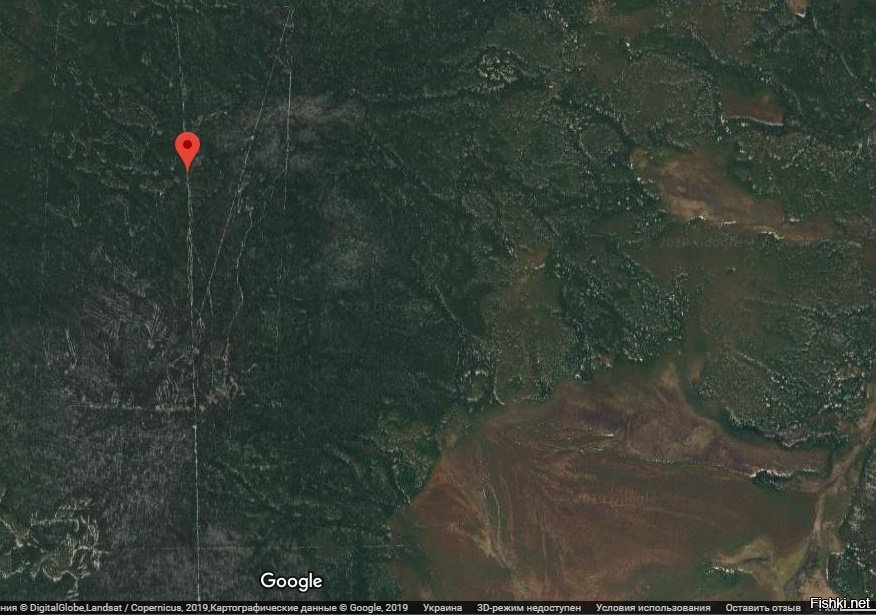Screen dimensions: 876x615
Task: Tap the red location pin on the map
Action: (x=187, y=148)
